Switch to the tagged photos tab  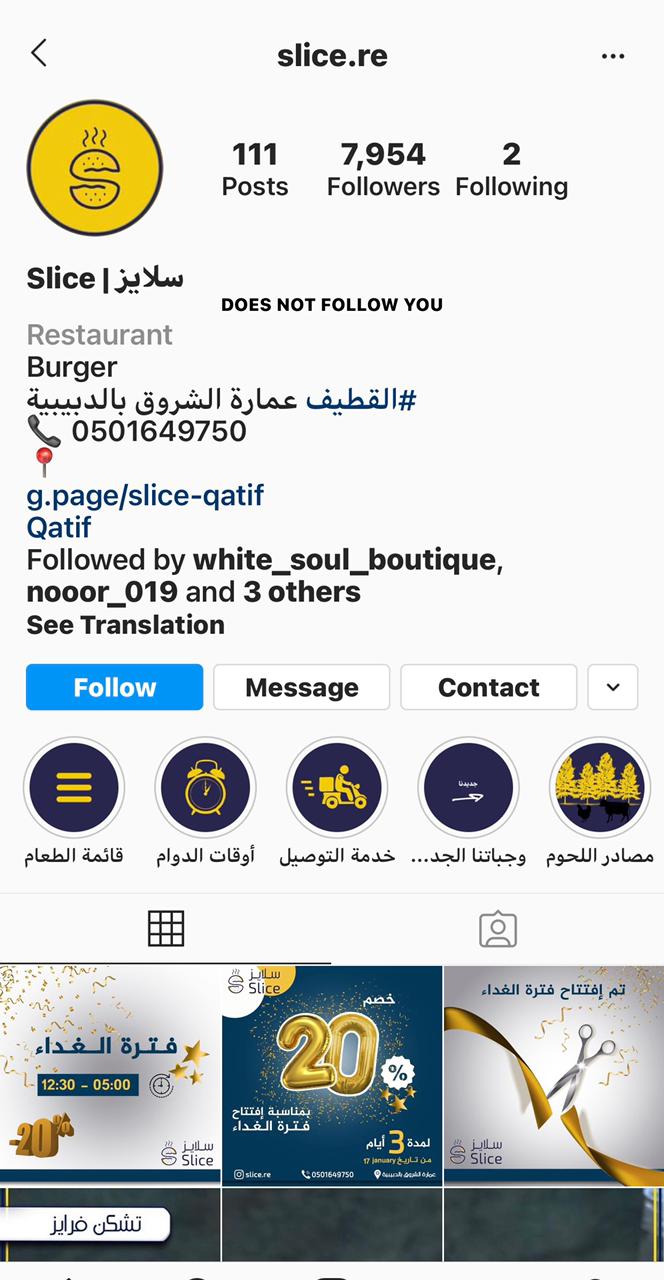(x=497, y=929)
